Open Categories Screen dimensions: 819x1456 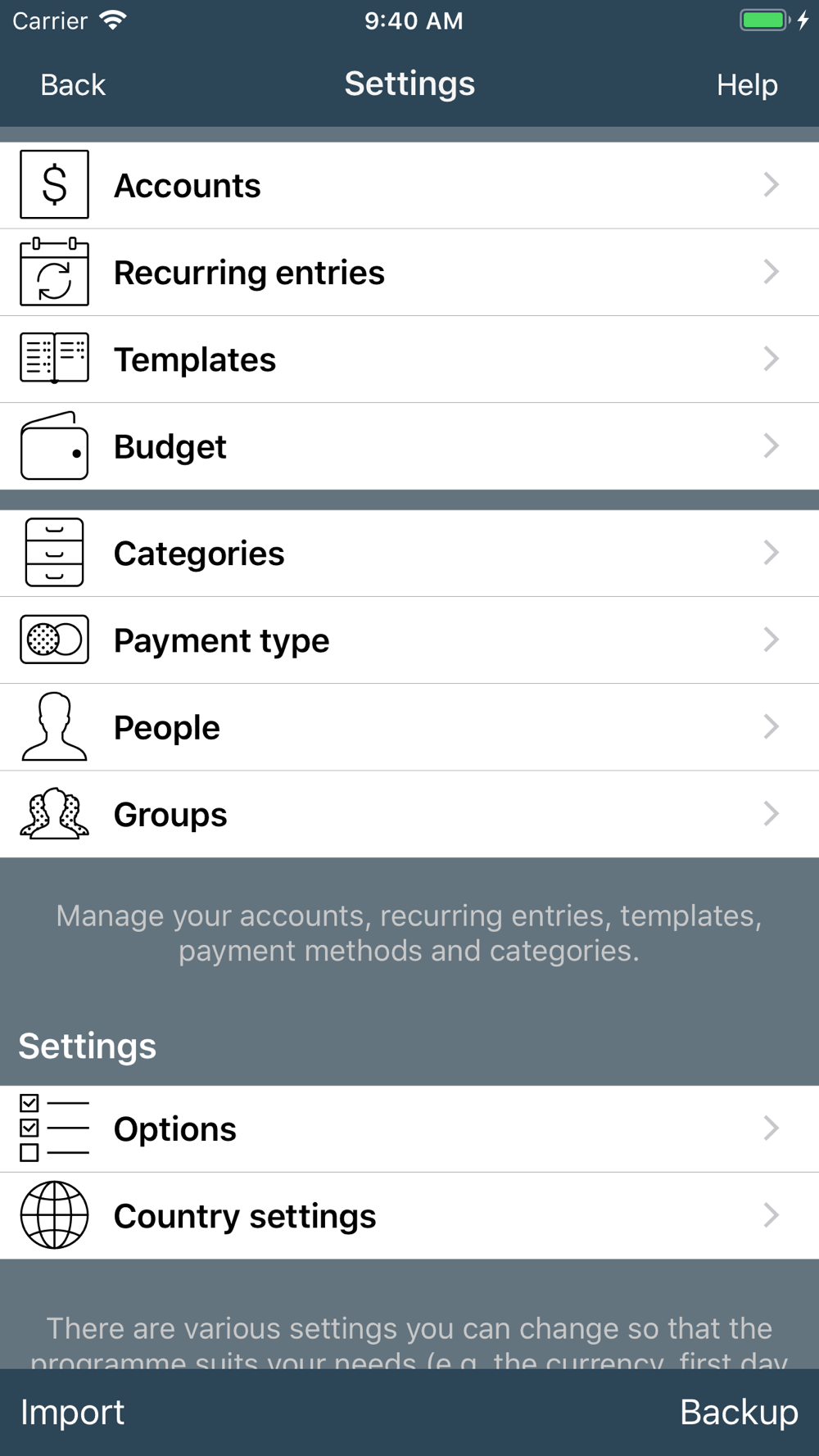[409, 554]
